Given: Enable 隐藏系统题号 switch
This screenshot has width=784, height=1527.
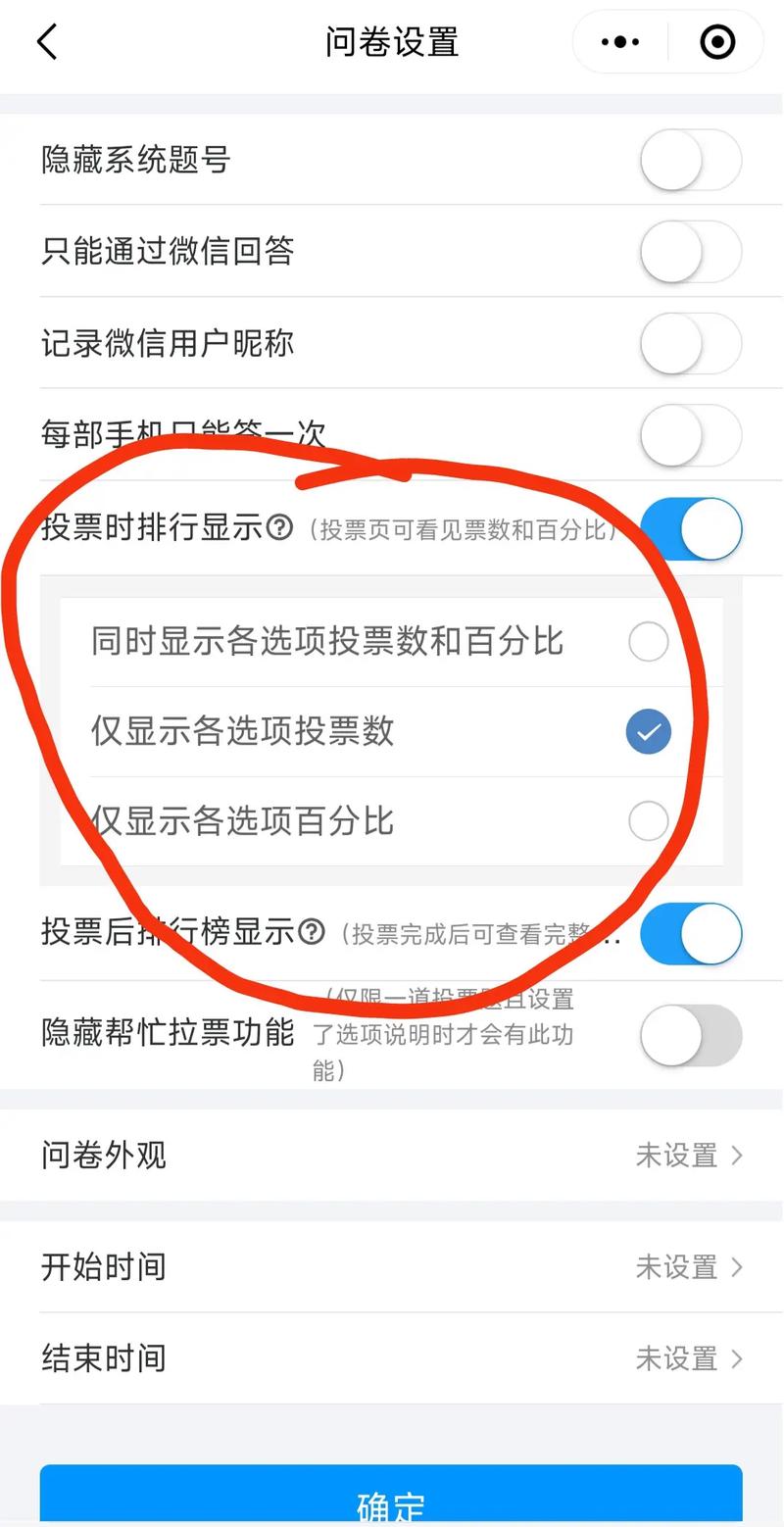Looking at the screenshot, I should coord(690,159).
